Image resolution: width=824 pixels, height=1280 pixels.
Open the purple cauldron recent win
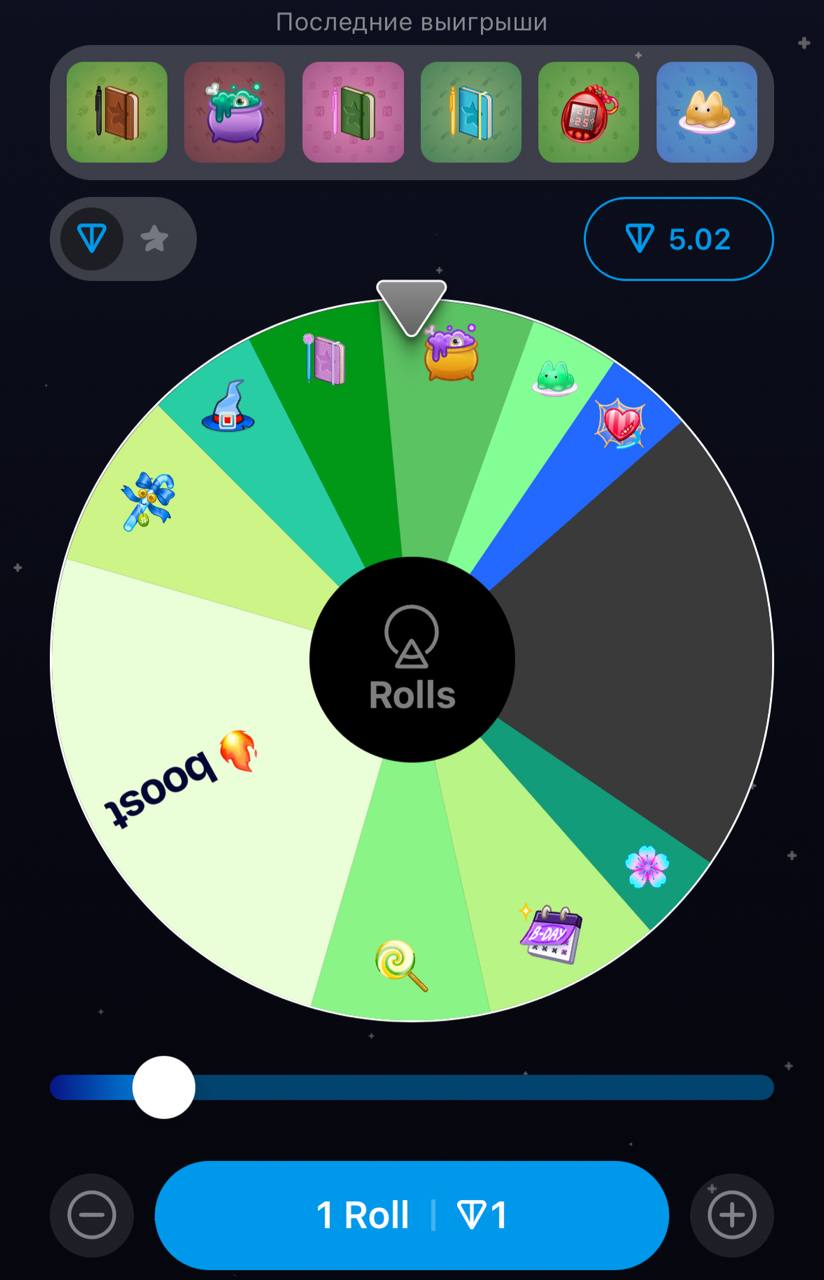[235, 112]
